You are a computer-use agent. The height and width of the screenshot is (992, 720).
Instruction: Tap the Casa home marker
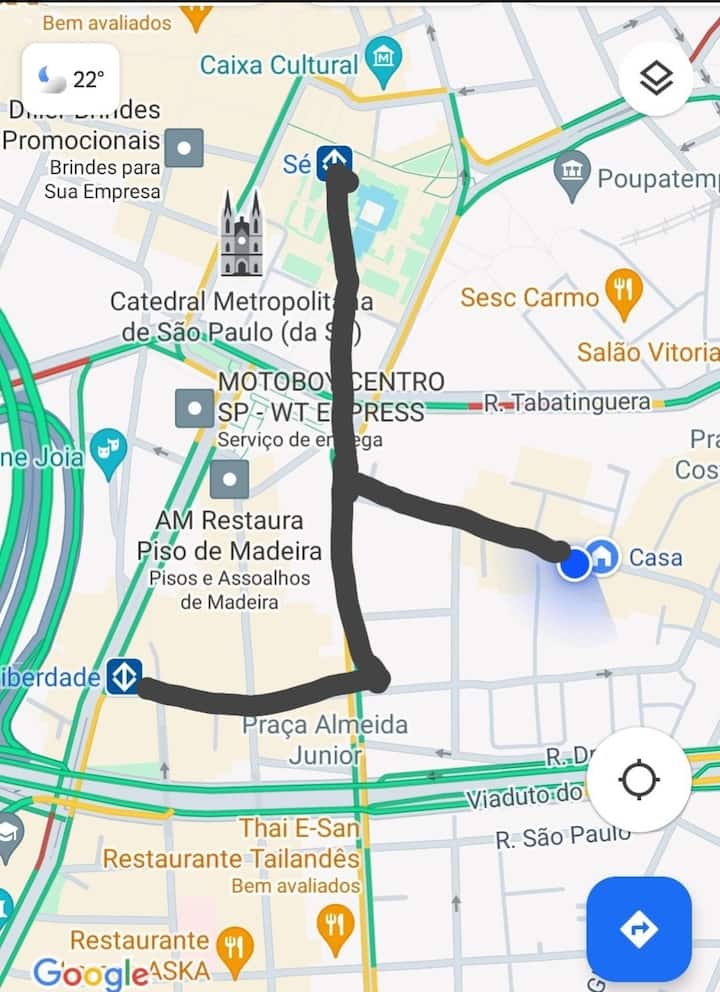[603, 556]
